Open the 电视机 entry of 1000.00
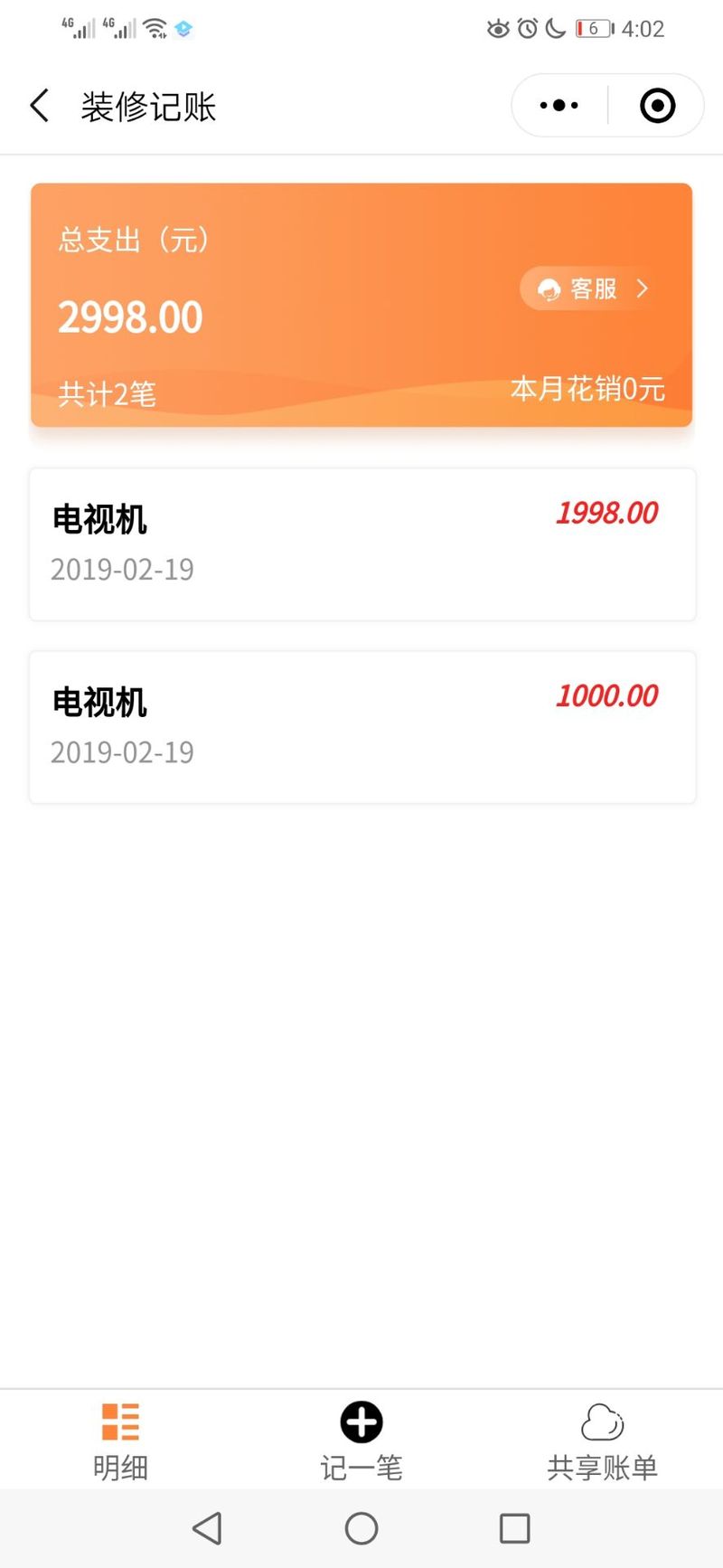723x1568 pixels. click(x=362, y=727)
